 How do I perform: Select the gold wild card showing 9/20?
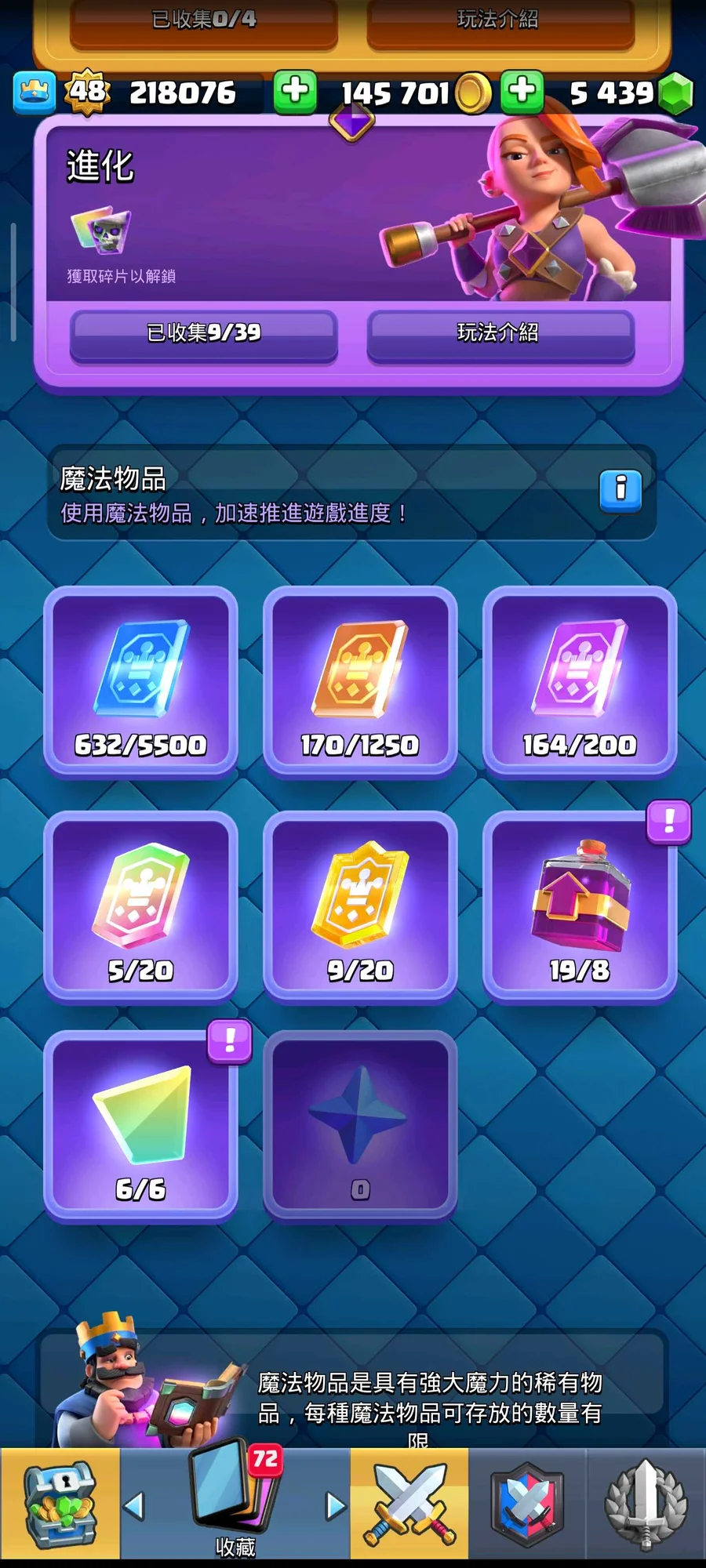click(360, 907)
